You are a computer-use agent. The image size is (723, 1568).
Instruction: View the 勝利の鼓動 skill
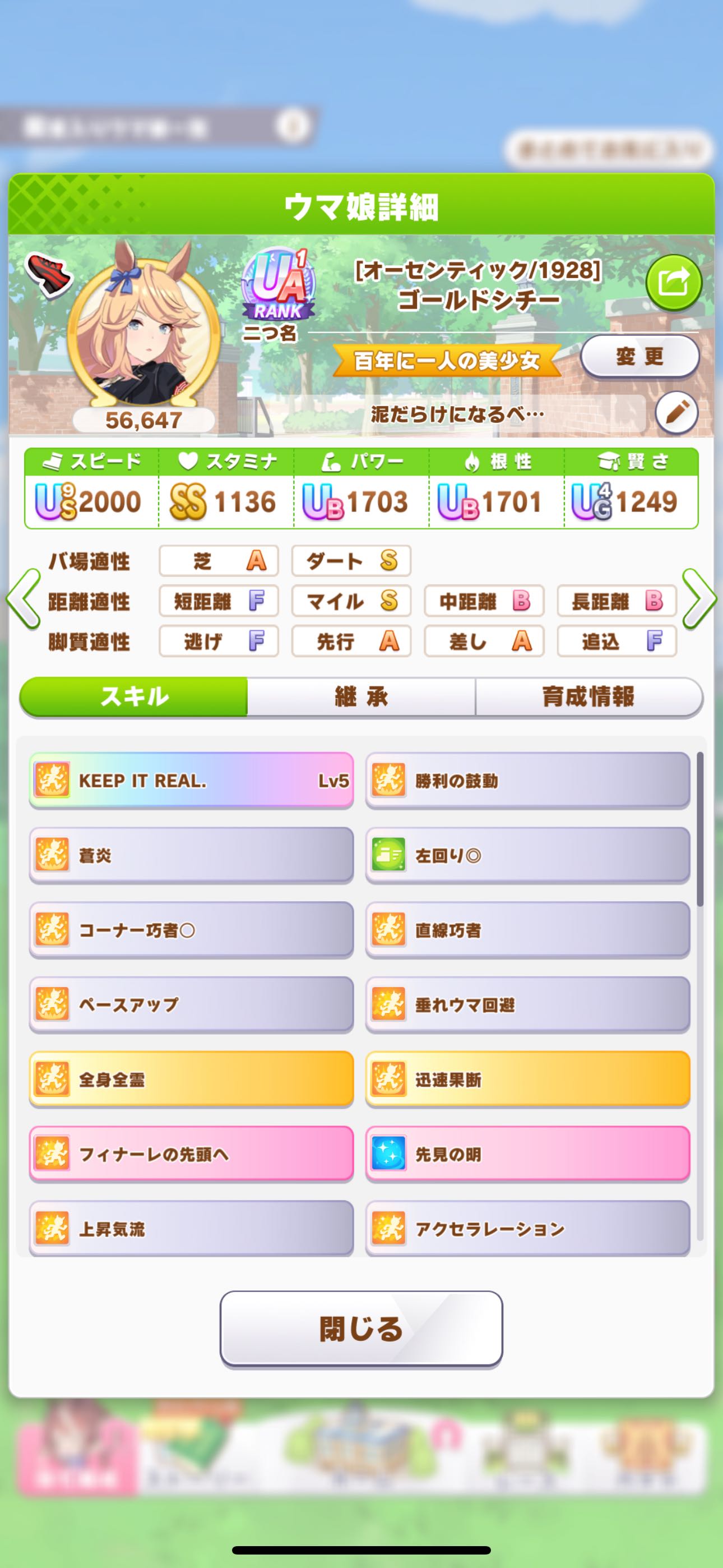coord(527,781)
